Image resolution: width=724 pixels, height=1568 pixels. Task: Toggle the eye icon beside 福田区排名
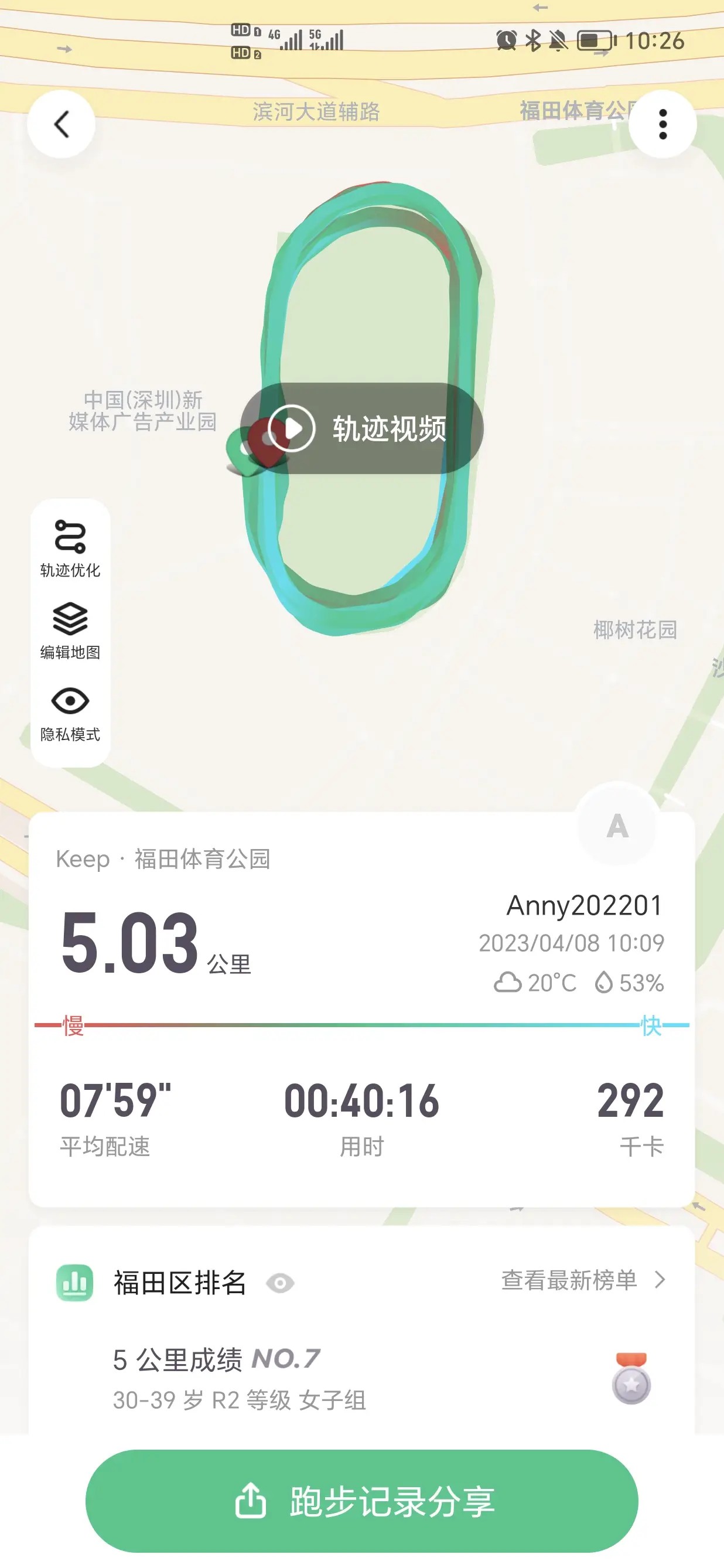[280, 1283]
